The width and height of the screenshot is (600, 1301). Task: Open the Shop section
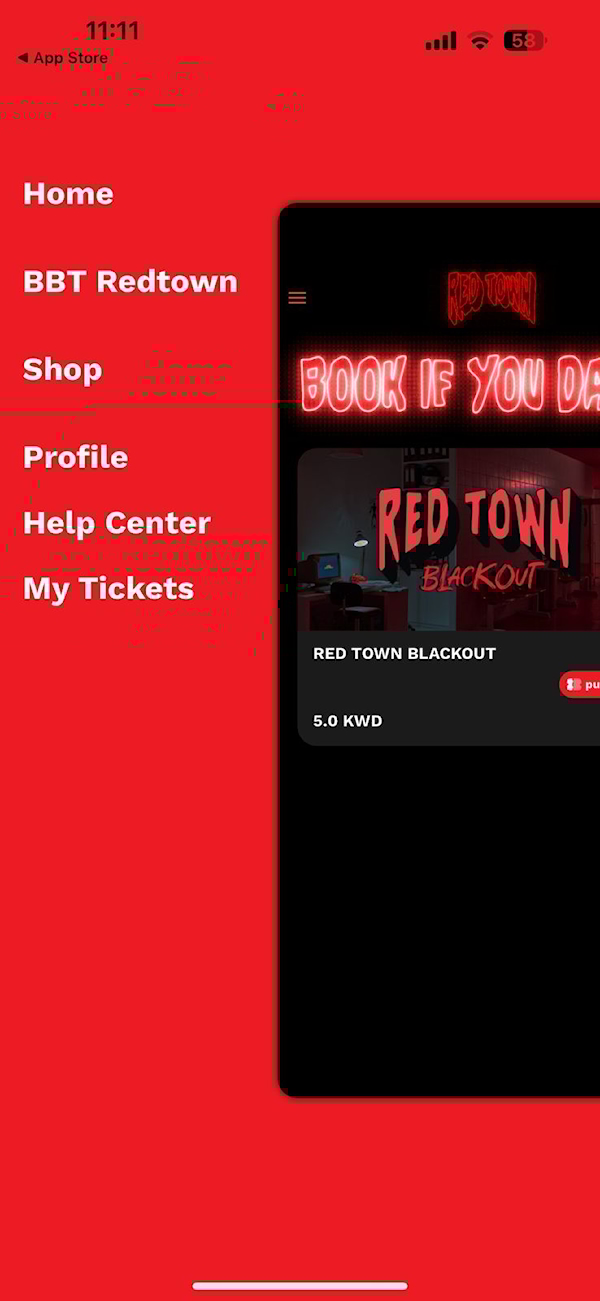[x=62, y=370]
